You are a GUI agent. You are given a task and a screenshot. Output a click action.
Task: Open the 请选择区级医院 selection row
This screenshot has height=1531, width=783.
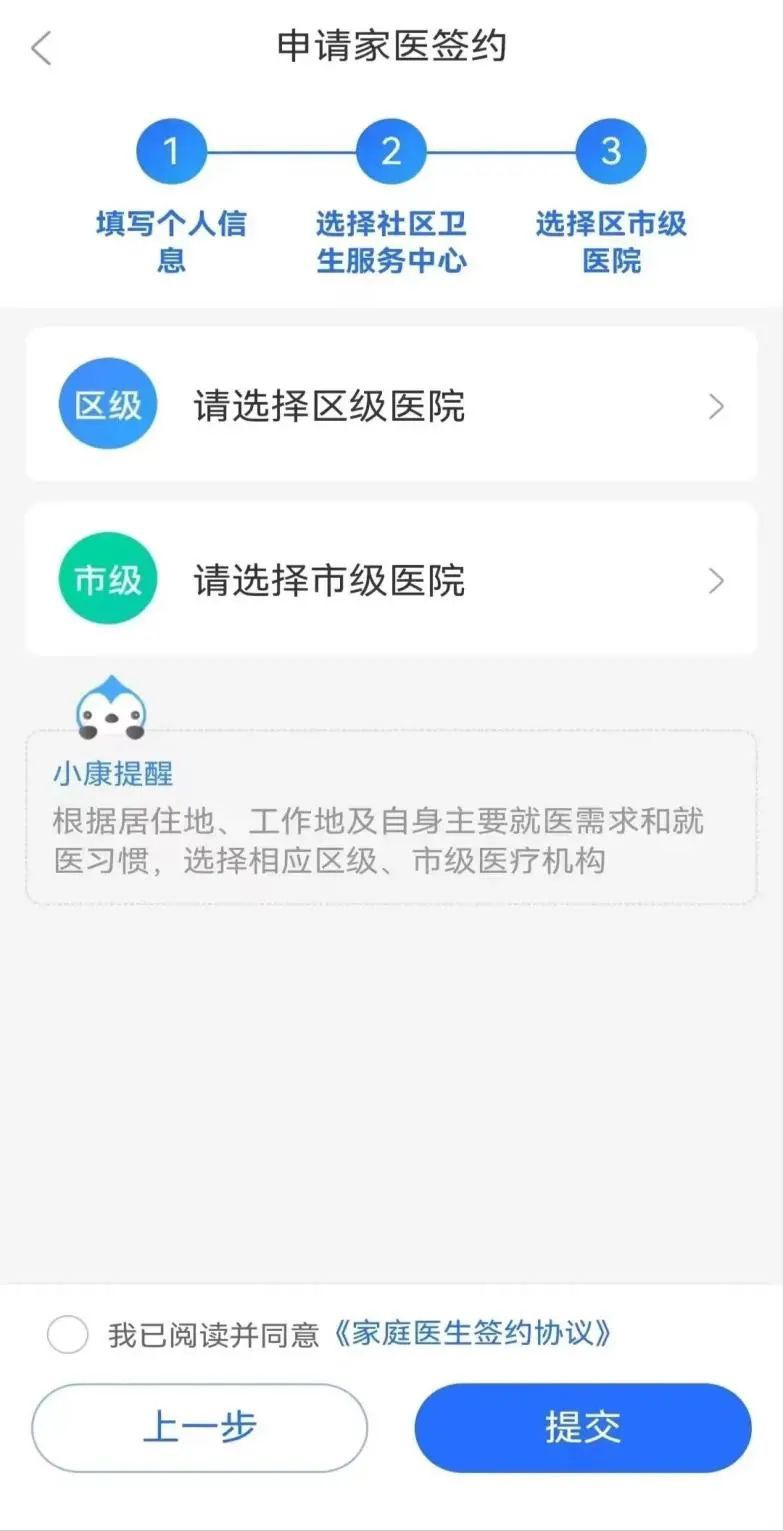click(x=391, y=405)
